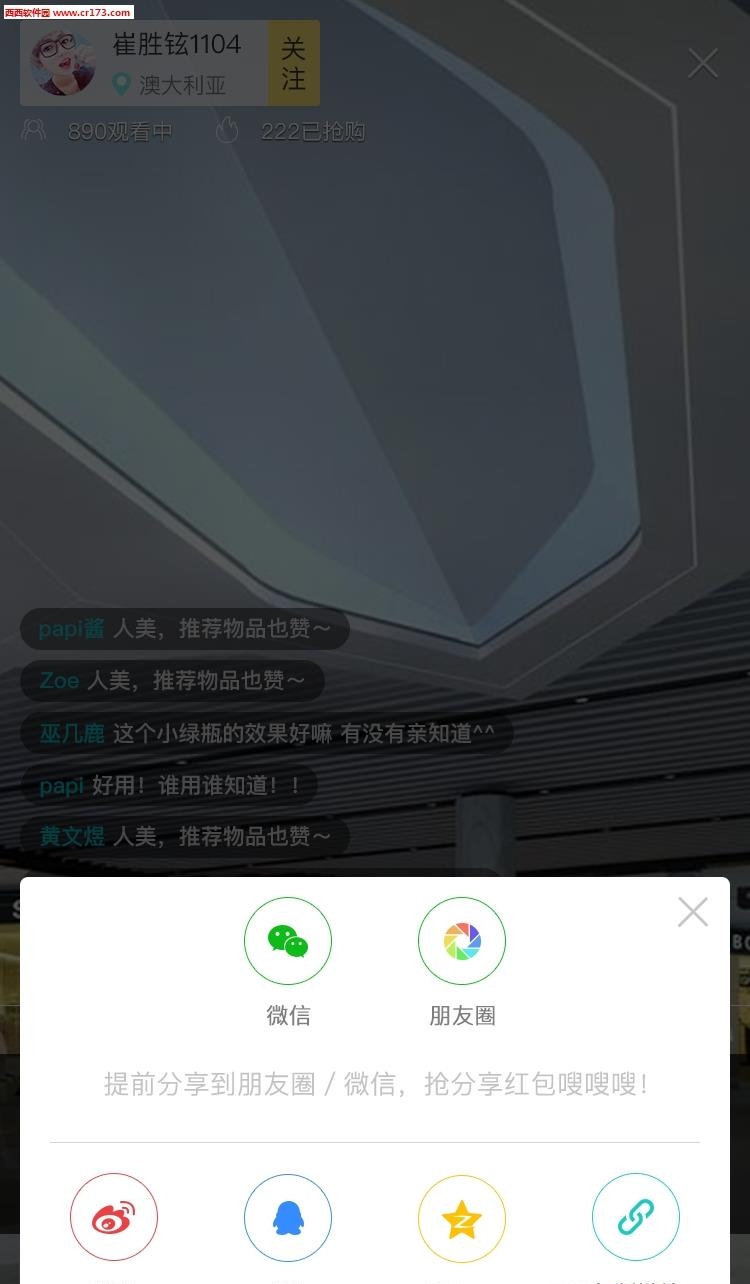Screen dimensions: 750x1284
Task: Open the streamer's profile avatar
Action: [x=64, y=63]
